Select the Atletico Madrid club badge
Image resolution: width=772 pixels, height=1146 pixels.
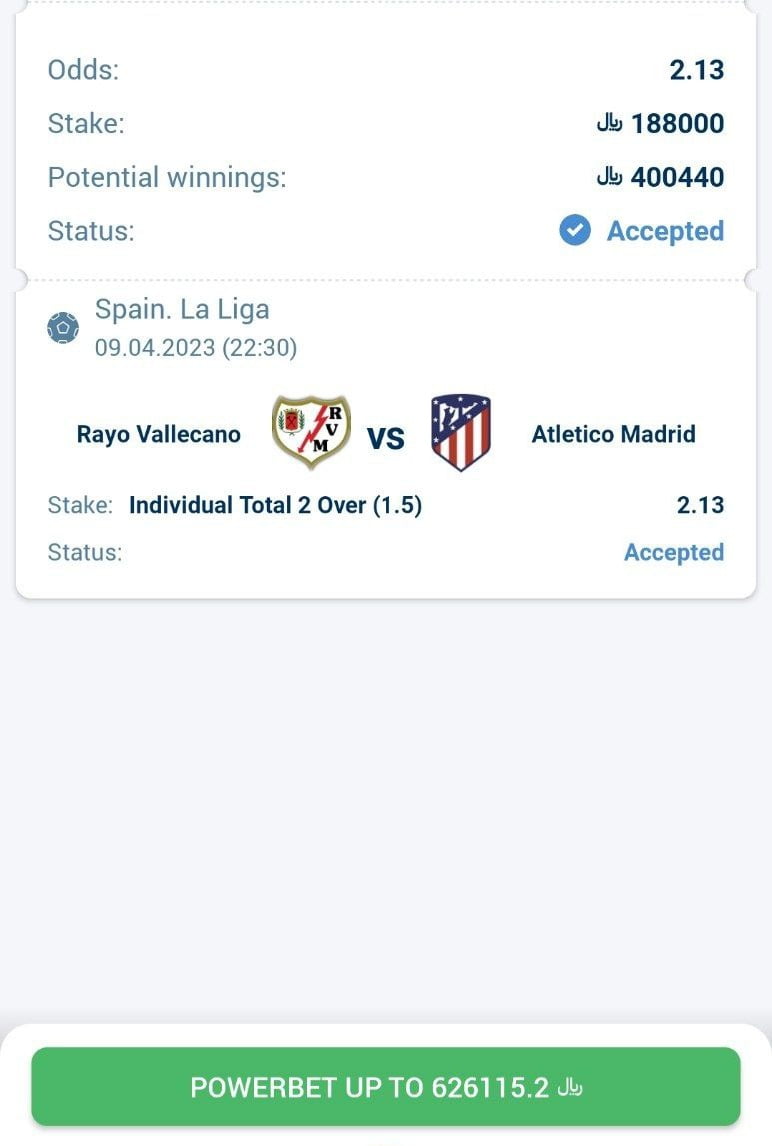pyautogui.click(x=462, y=434)
